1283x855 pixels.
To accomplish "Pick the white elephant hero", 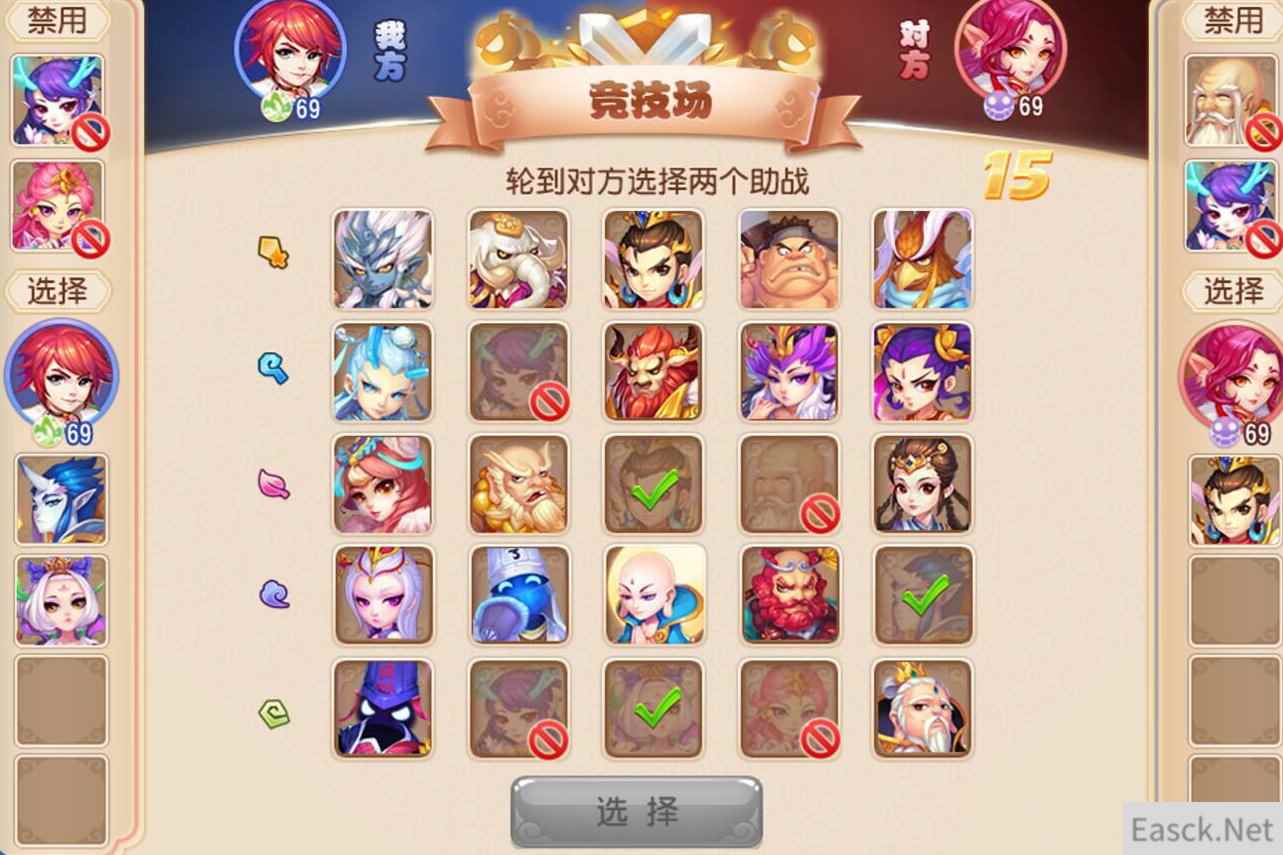I will [x=518, y=259].
